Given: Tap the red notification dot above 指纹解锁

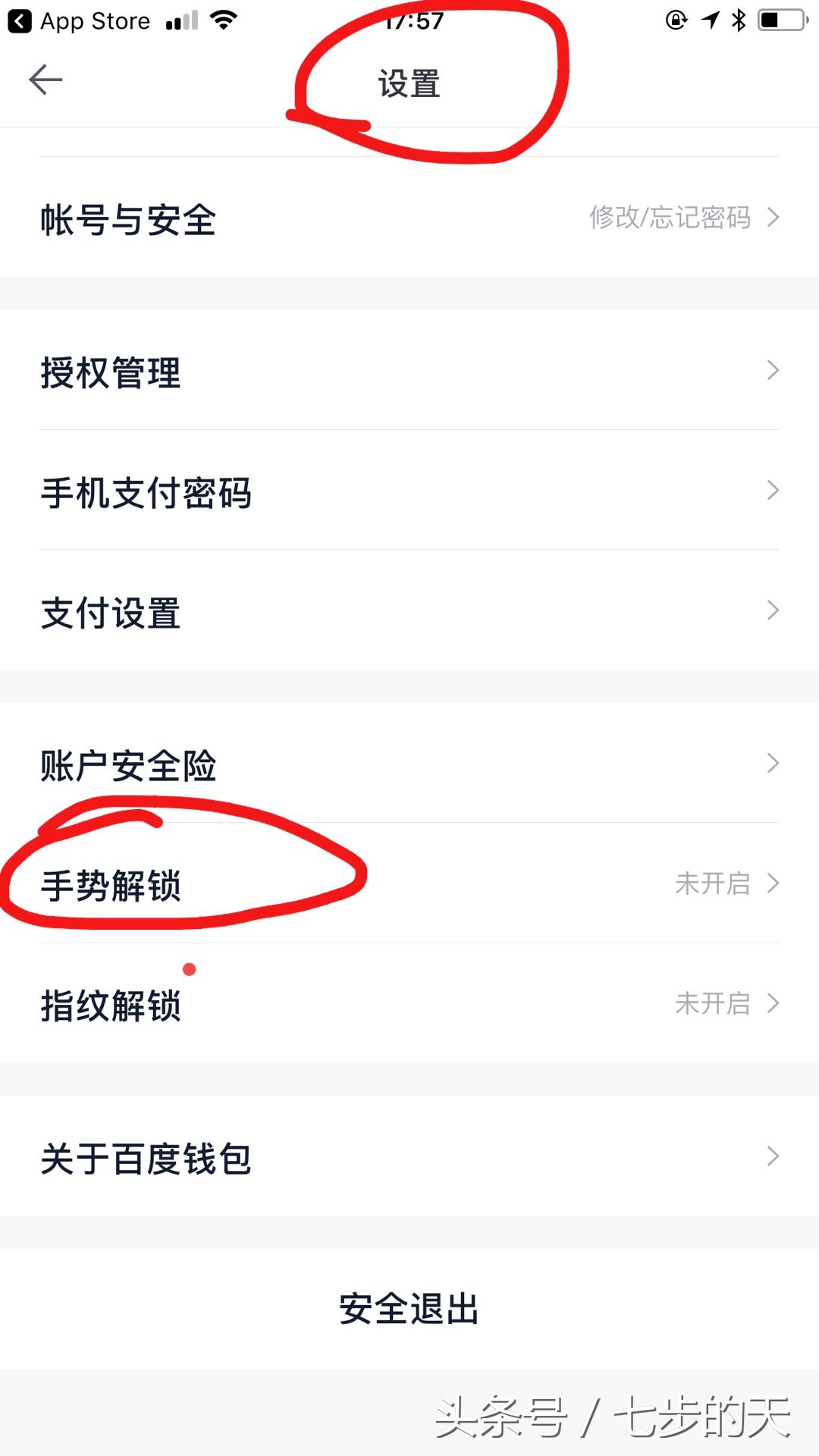Looking at the screenshot, I should click(190, 968).
